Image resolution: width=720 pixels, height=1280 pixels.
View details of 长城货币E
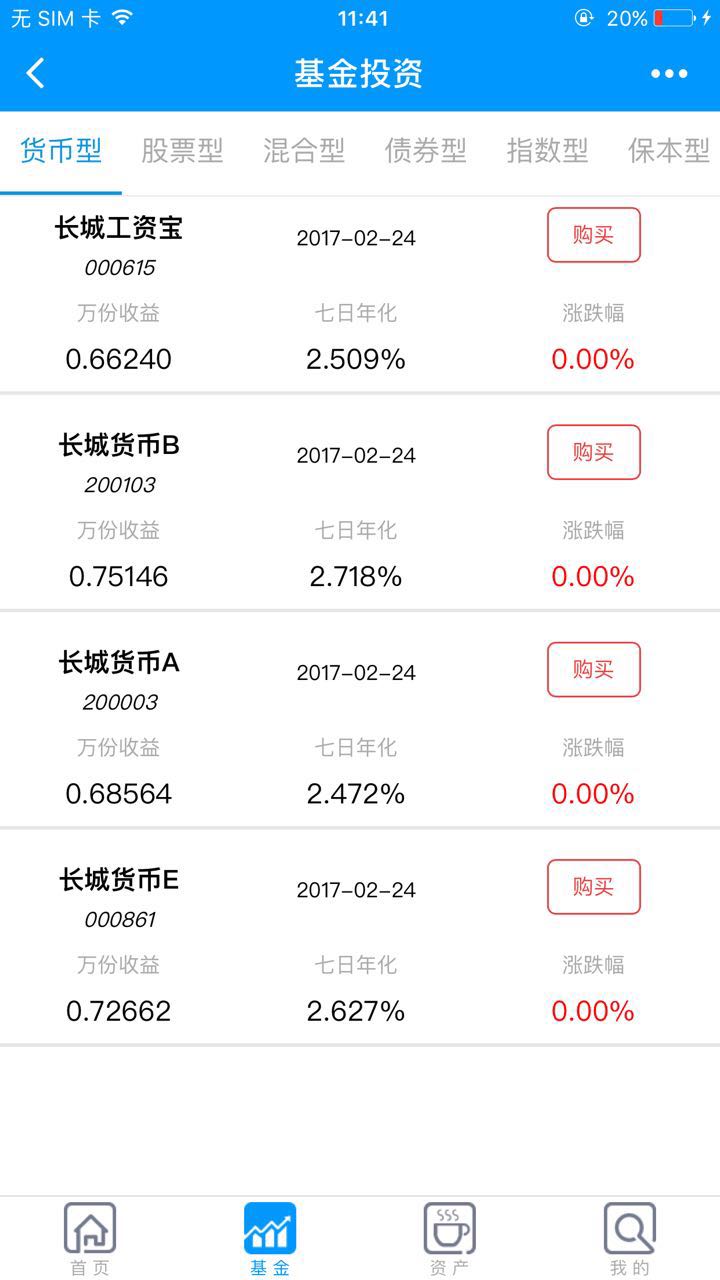[x=119, y=881]
